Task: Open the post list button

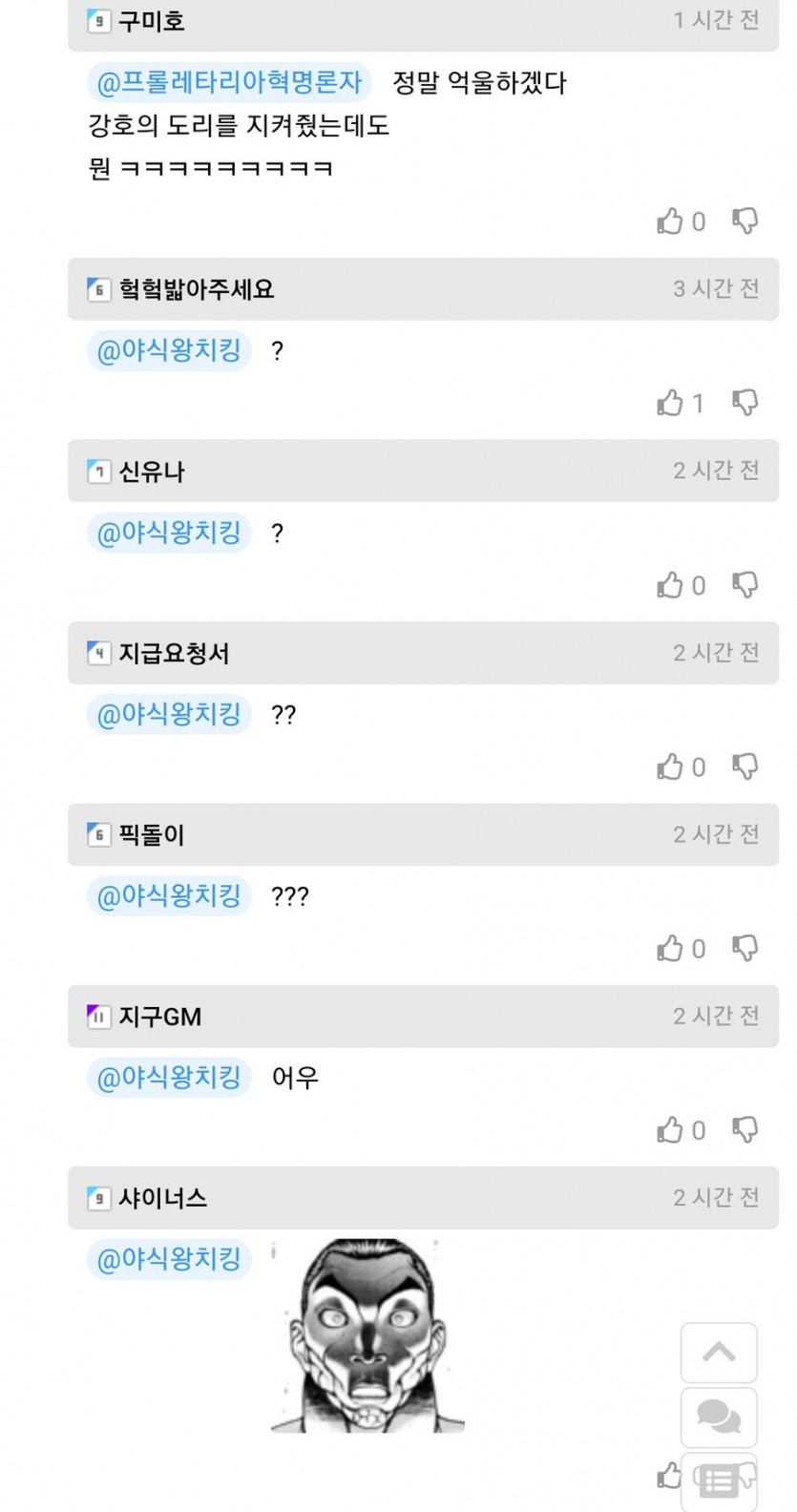Action: tap(719, 1481)
